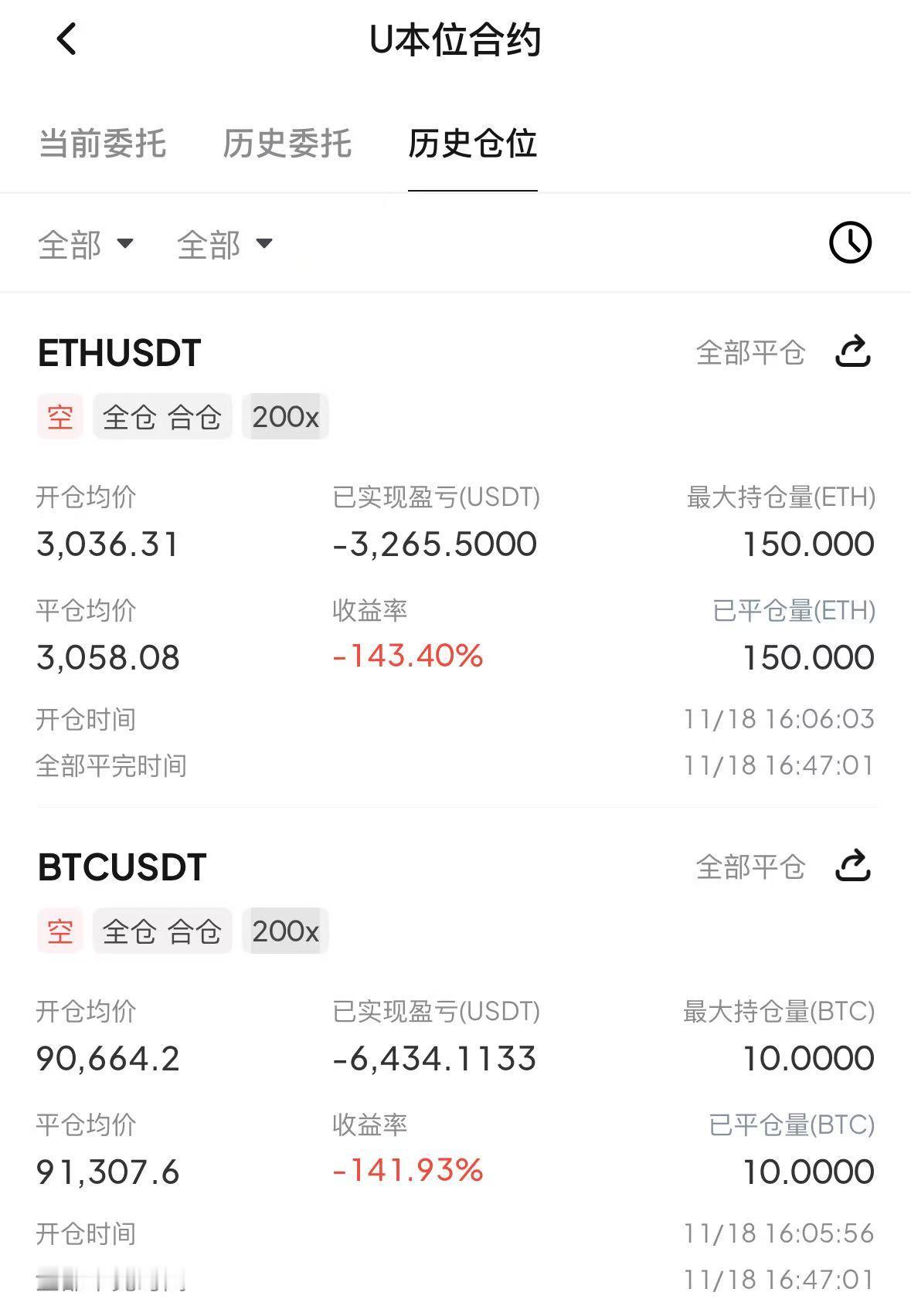Screen dimensions: 911x1316
Task: Share the ETHUSDT closed position
Action: click(853, 352)
